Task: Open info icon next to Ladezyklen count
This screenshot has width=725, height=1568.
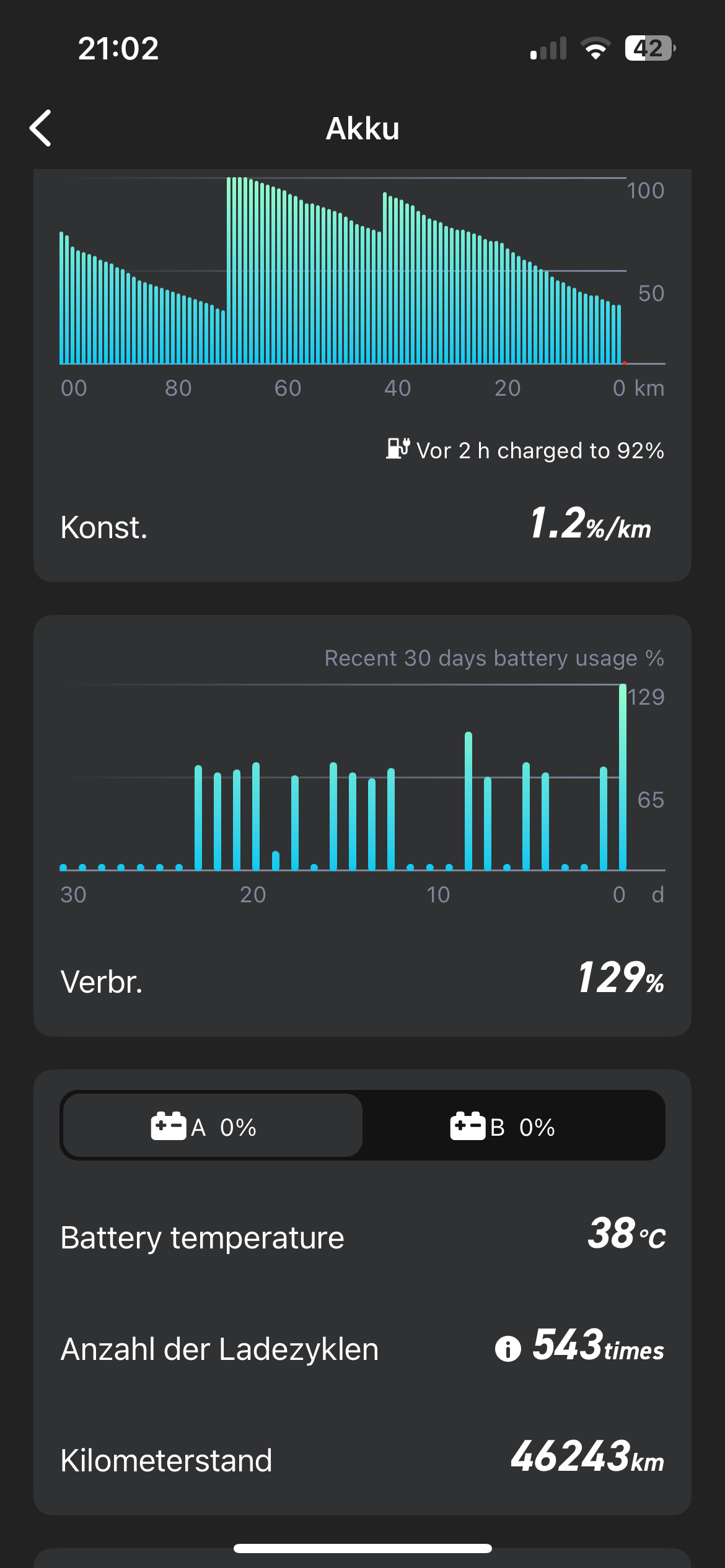Action: [x=507, y=1348]
